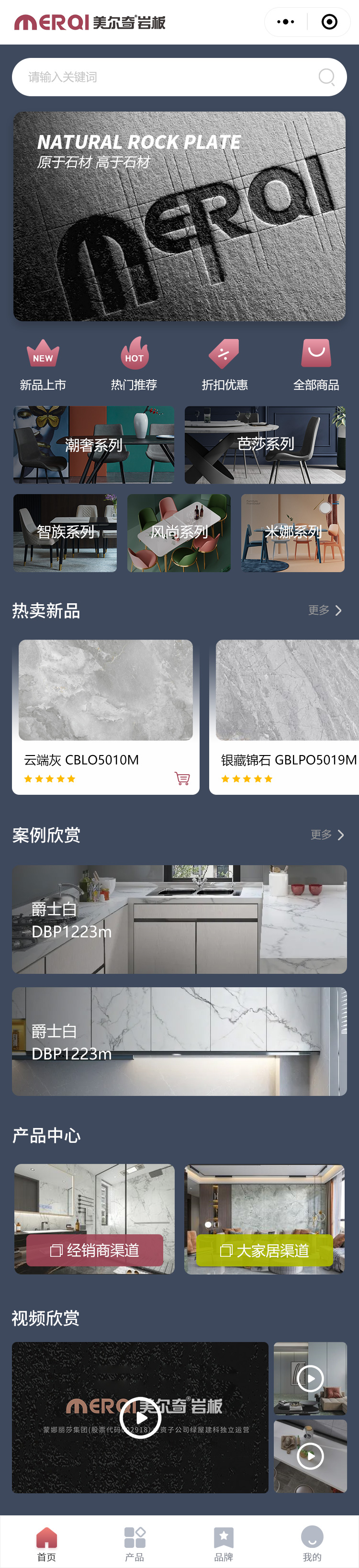This screenshot has height=1568, width=359.
Task: Open the 潮奢系列 collection tile
Action: click(x=94, y=445)
